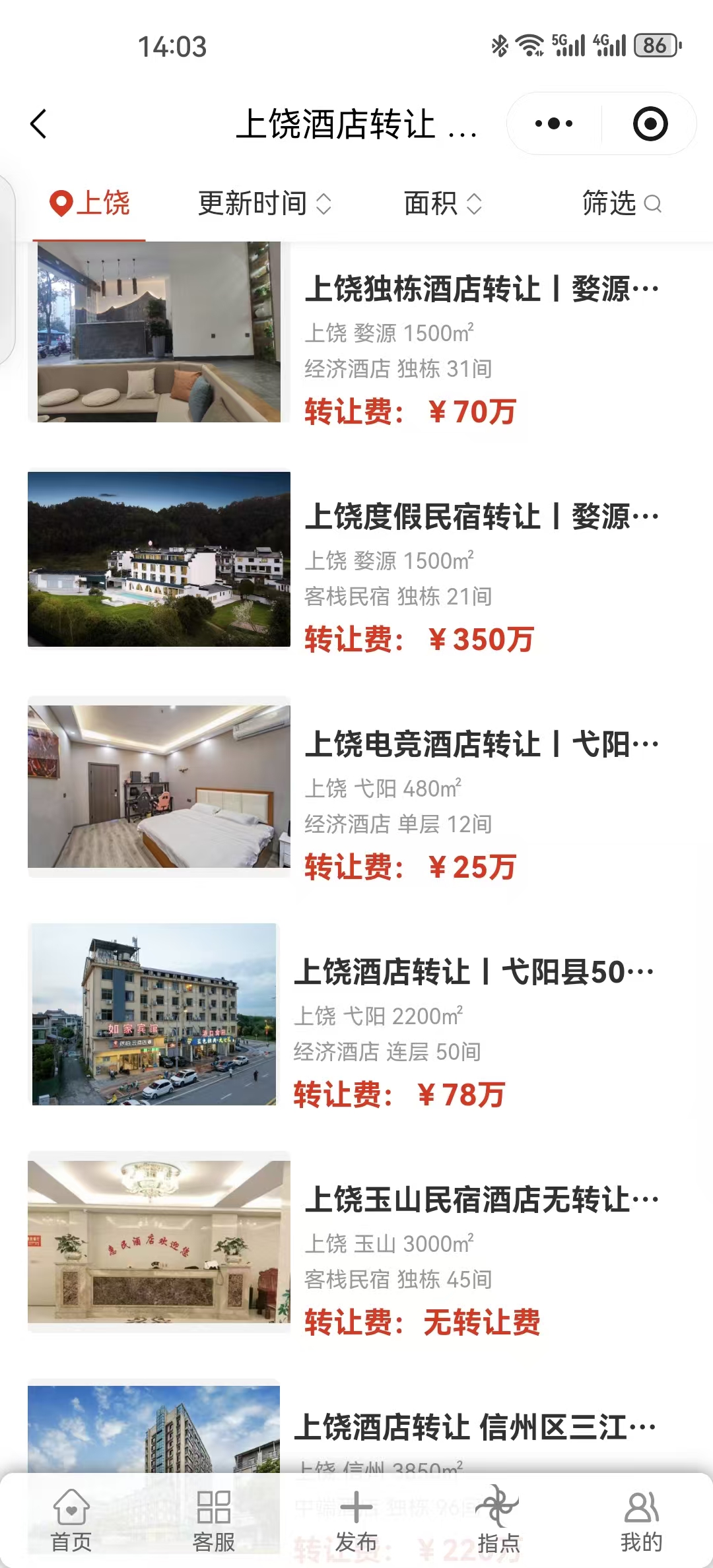Image resolution: width=713 pixels, height=1568 pixels.
Task: Sort listings by 更新时间
Action: pos(264,203)
